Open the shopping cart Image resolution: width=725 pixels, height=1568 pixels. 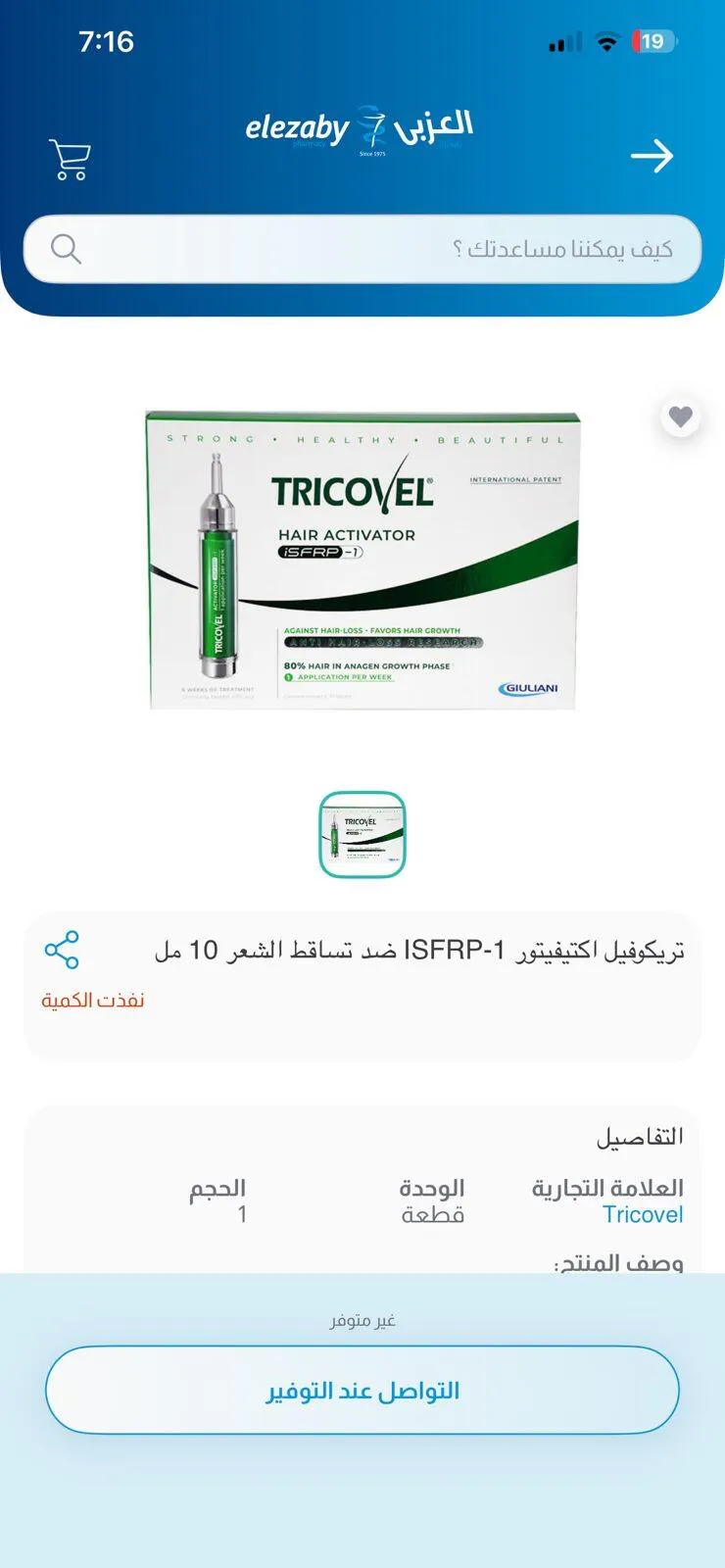pos(70,159)
